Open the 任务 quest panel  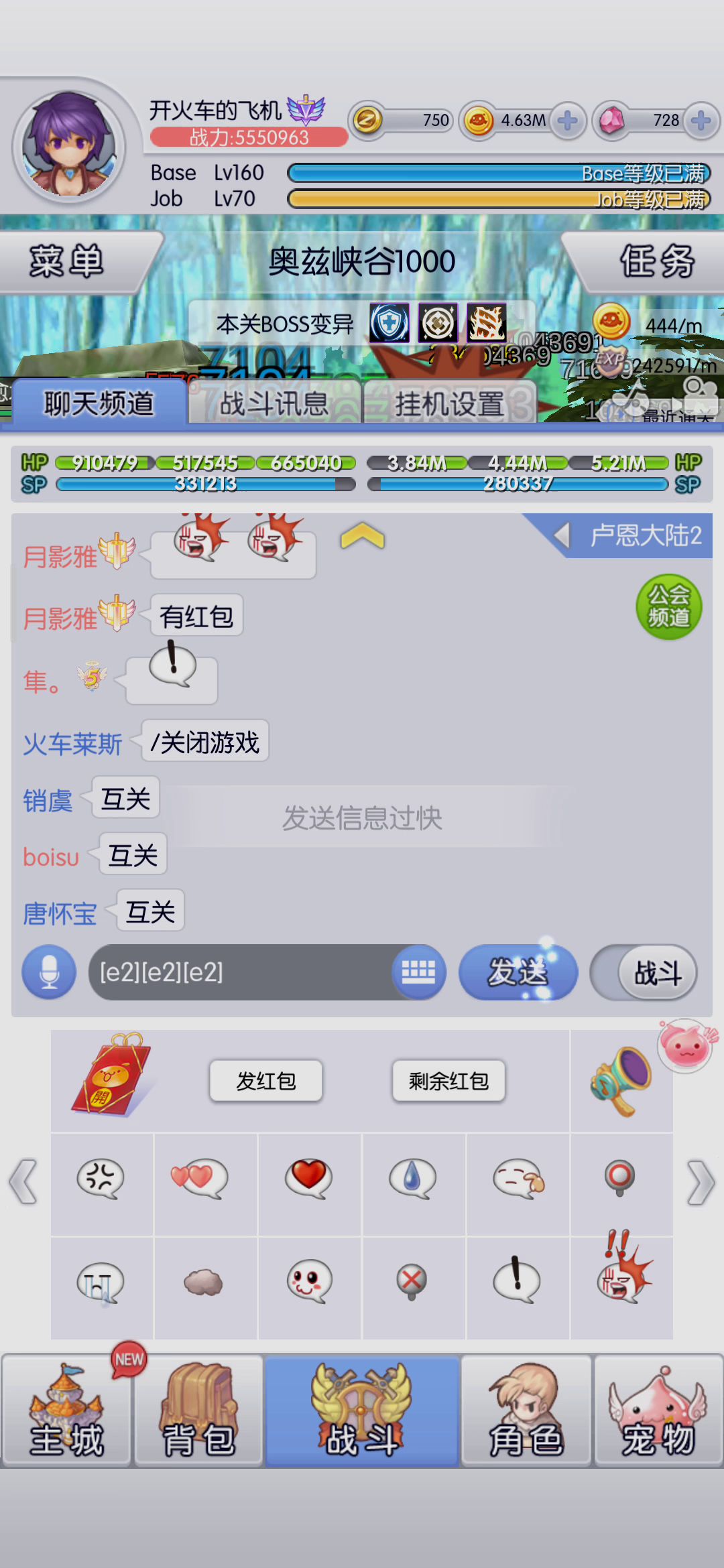coord(656,261)
